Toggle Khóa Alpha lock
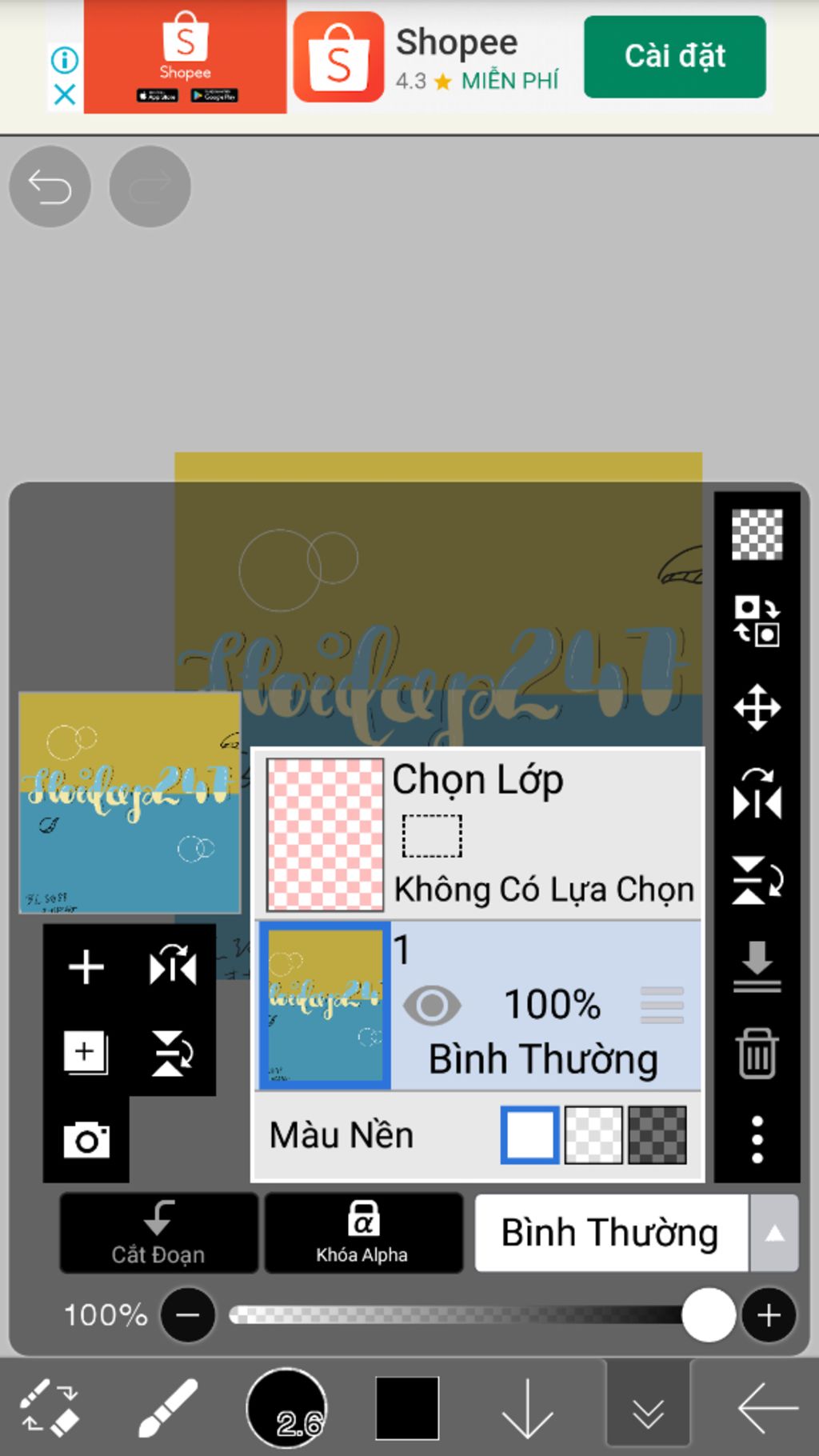The width and height of the screenshot is (819, 1456). 363,1233
